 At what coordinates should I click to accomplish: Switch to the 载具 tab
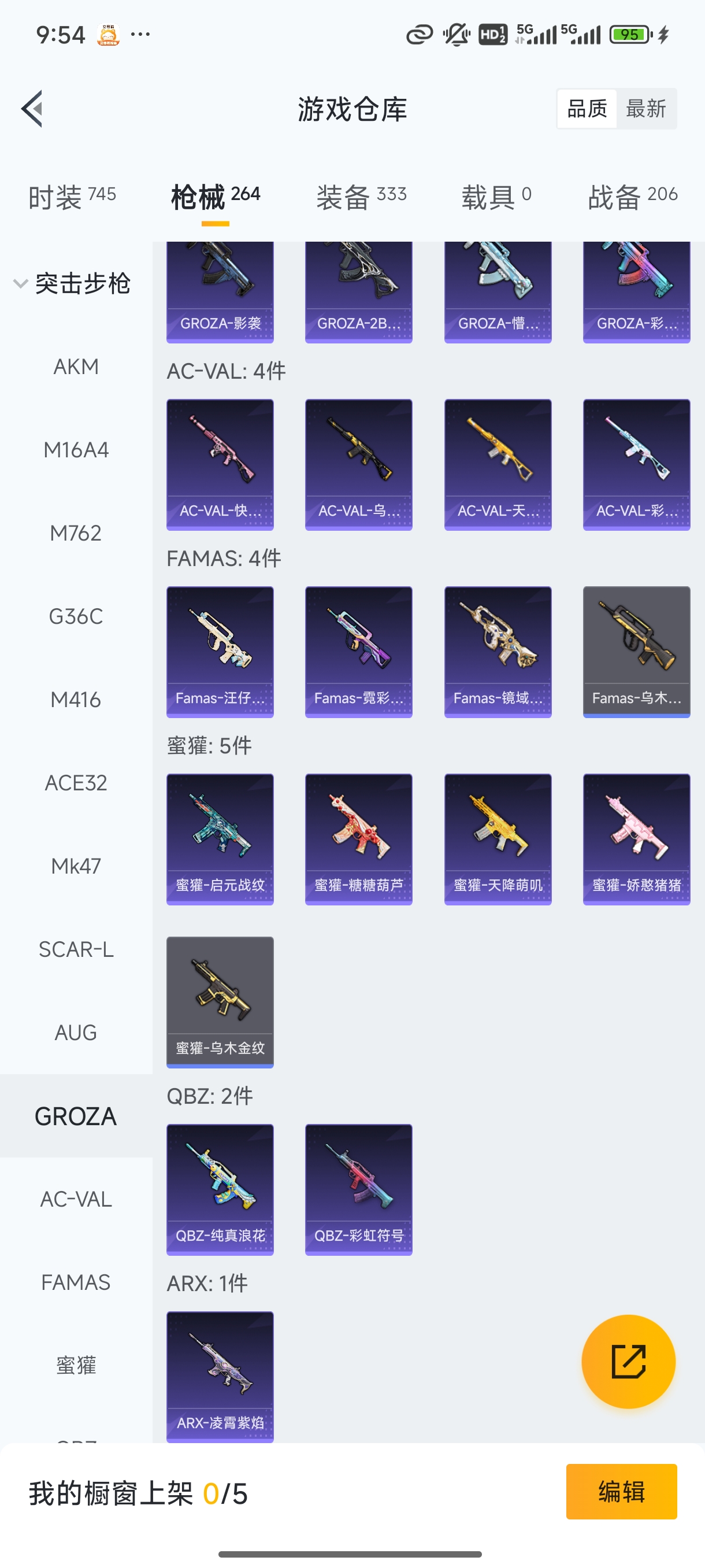pyautogui.click(x=496, y=197)
